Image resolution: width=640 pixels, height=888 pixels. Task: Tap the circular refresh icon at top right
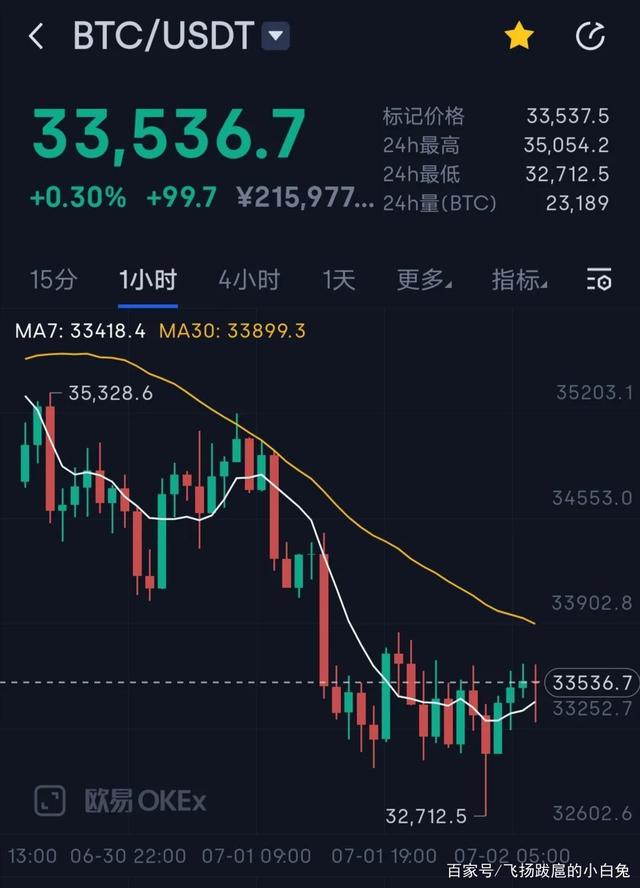click(x=591, y=37)
